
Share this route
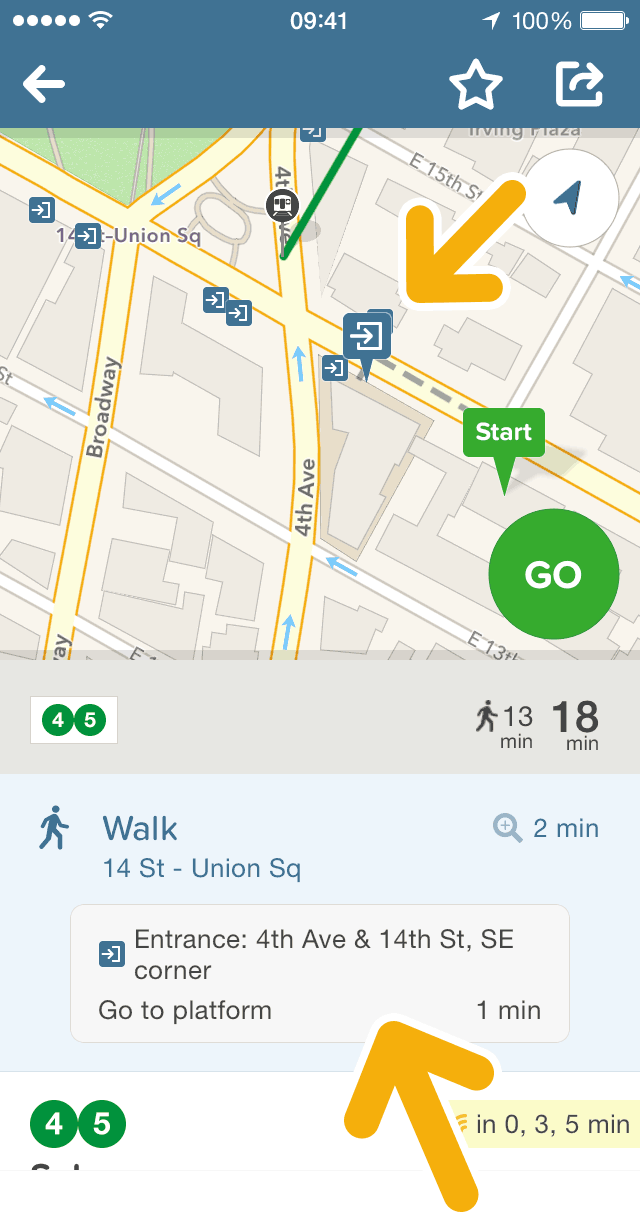tap(580, 85)
